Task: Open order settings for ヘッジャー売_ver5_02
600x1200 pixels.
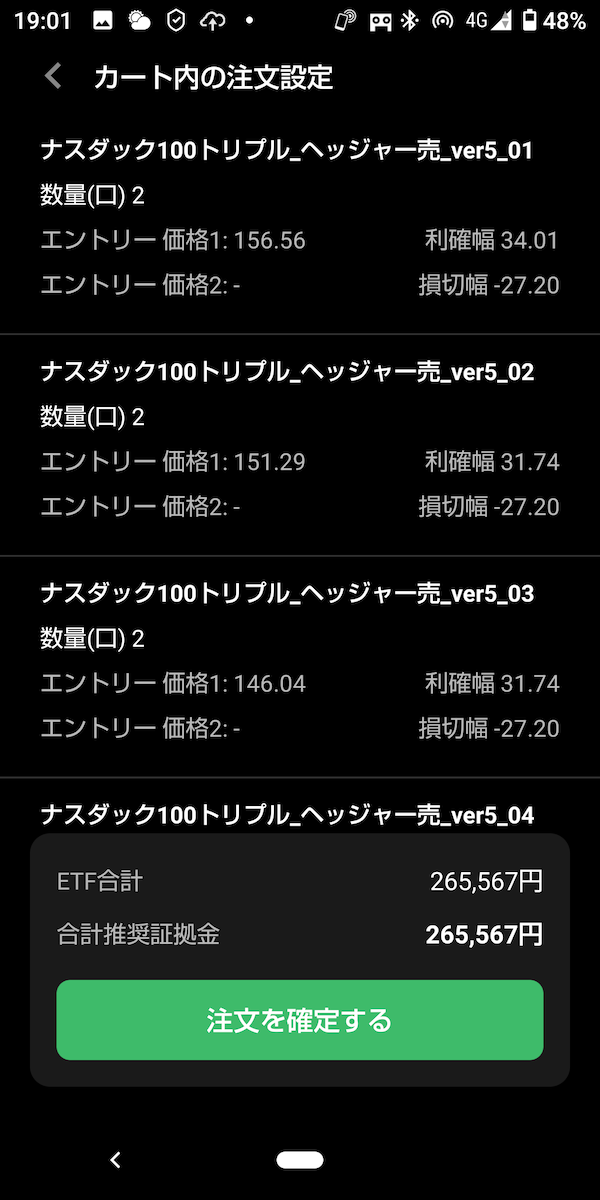Action: (x=300, y=445)
